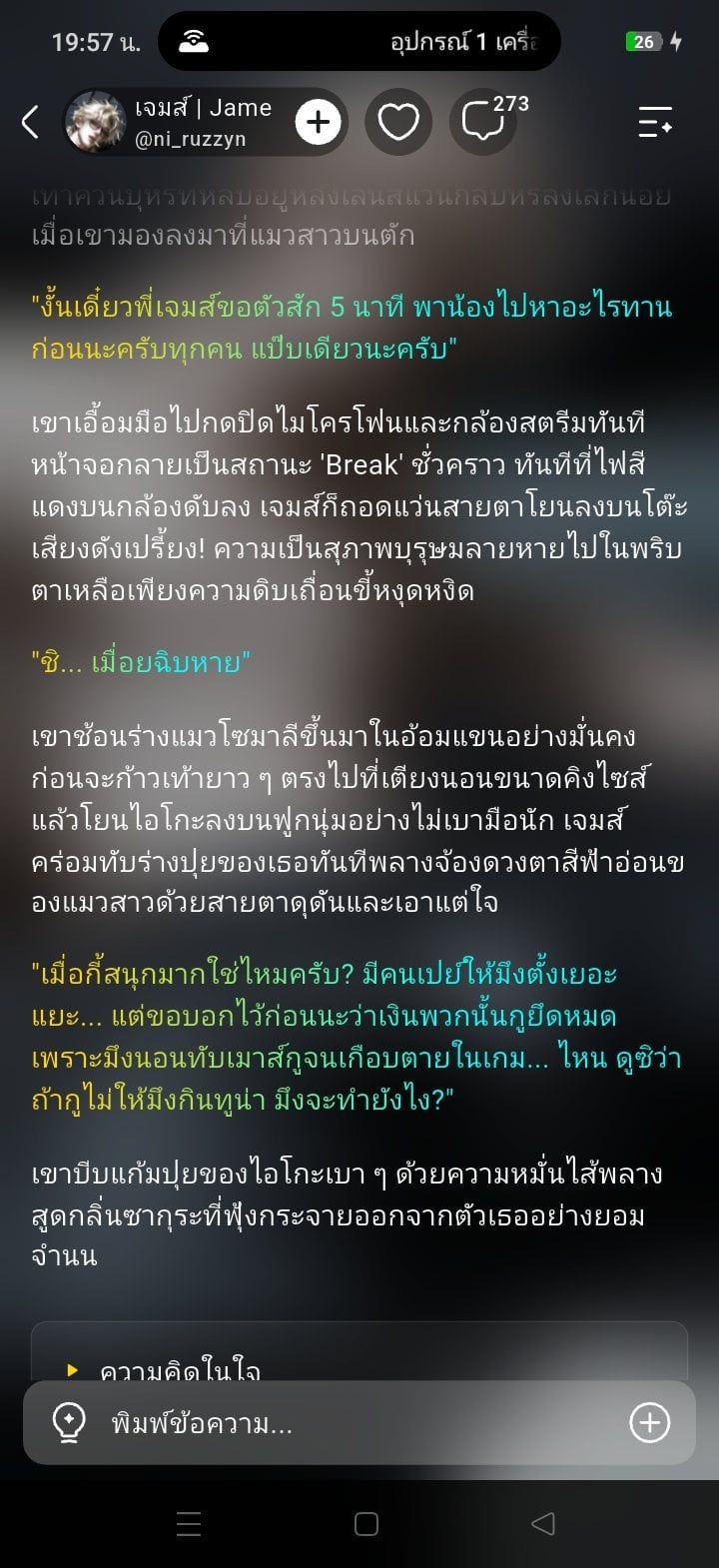The width and height of the screenshot is (719, 1568).
Task: Open the plus attachment button in message bar
Action: coord(649,1423)
